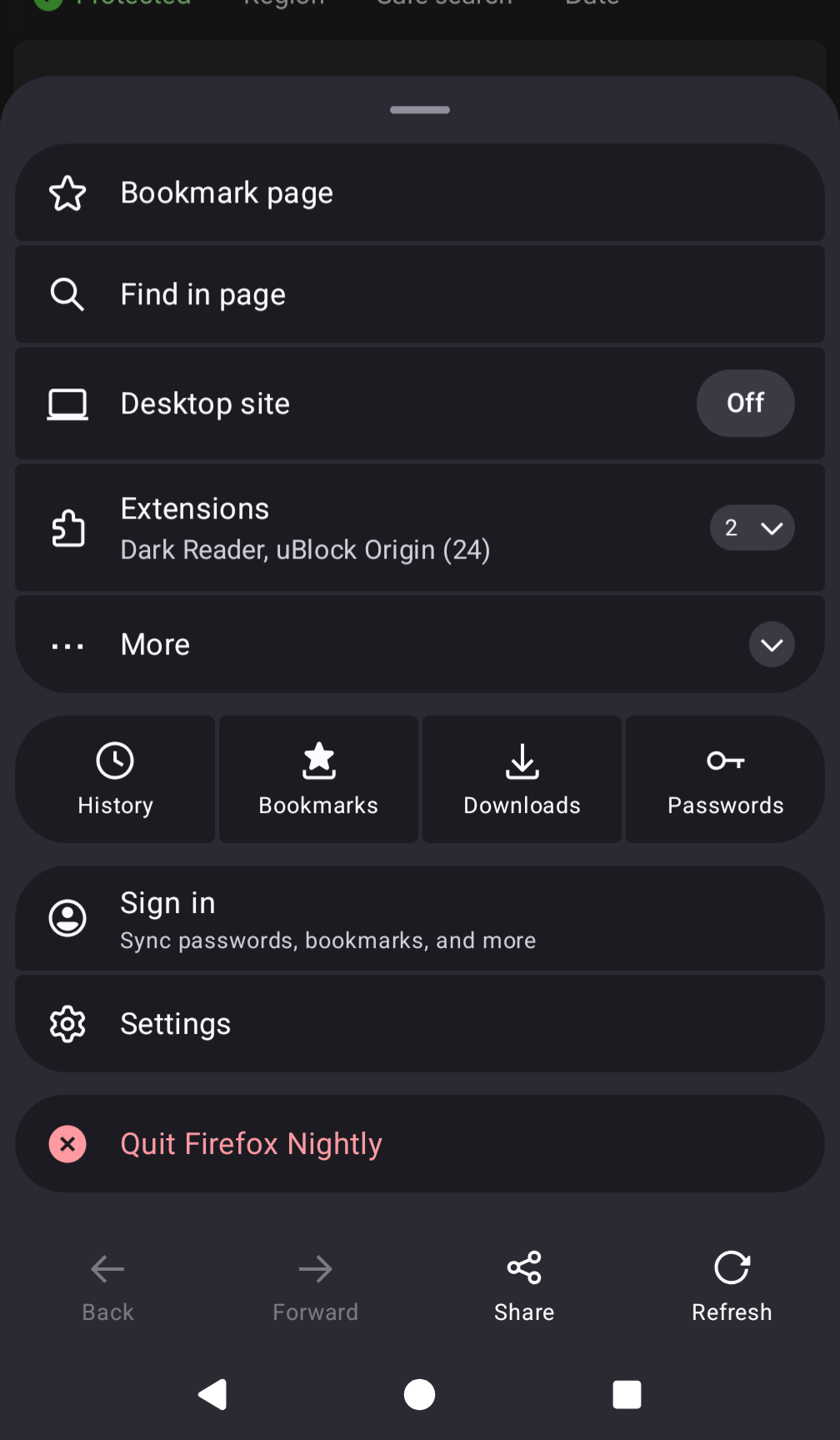Viewport: 840px width, 1440px height.
Task: Tap the system back button
Action: [213, 1394]
